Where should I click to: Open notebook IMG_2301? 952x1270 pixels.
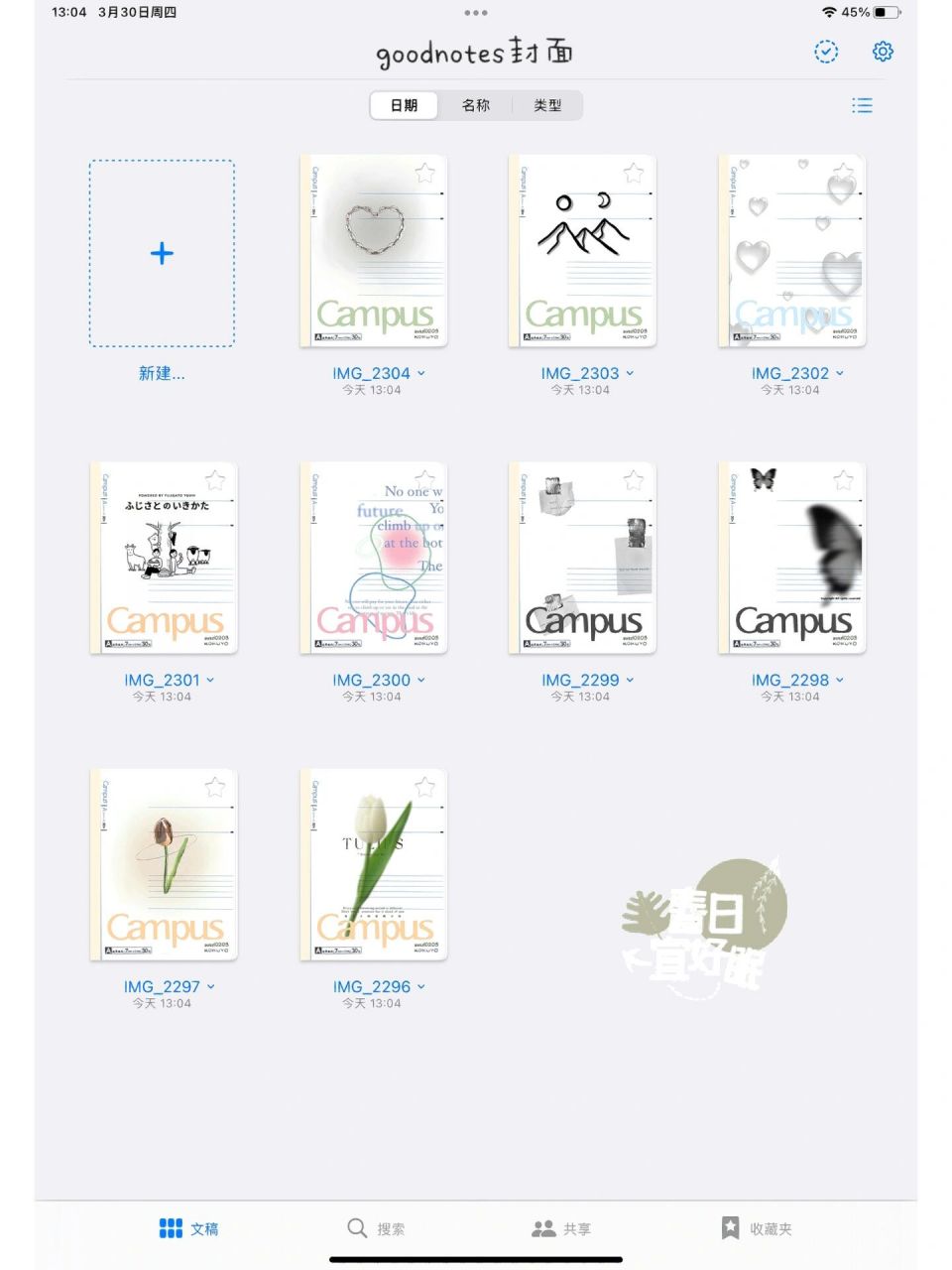click(x=164, y=558)
